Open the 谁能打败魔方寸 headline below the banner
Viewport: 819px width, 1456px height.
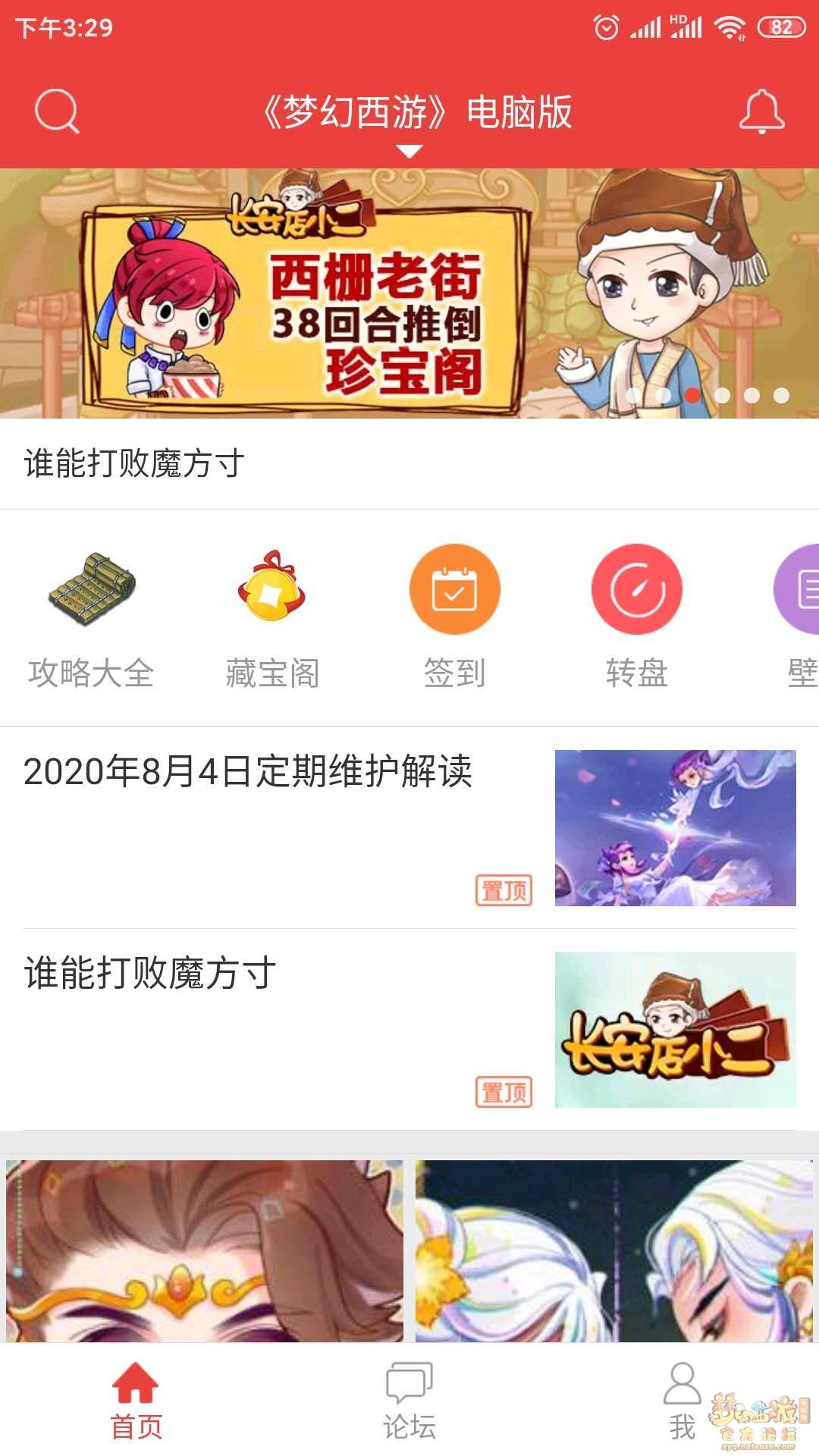click(134, 463)
